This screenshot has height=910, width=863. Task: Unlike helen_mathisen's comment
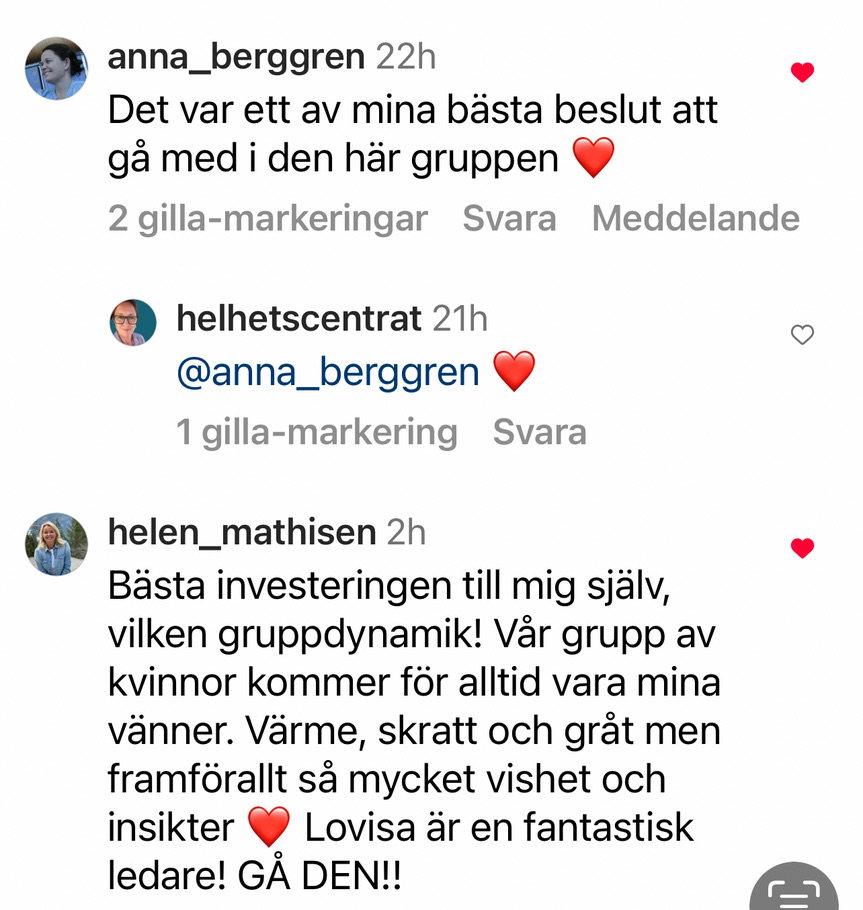(x=802, y=548)
